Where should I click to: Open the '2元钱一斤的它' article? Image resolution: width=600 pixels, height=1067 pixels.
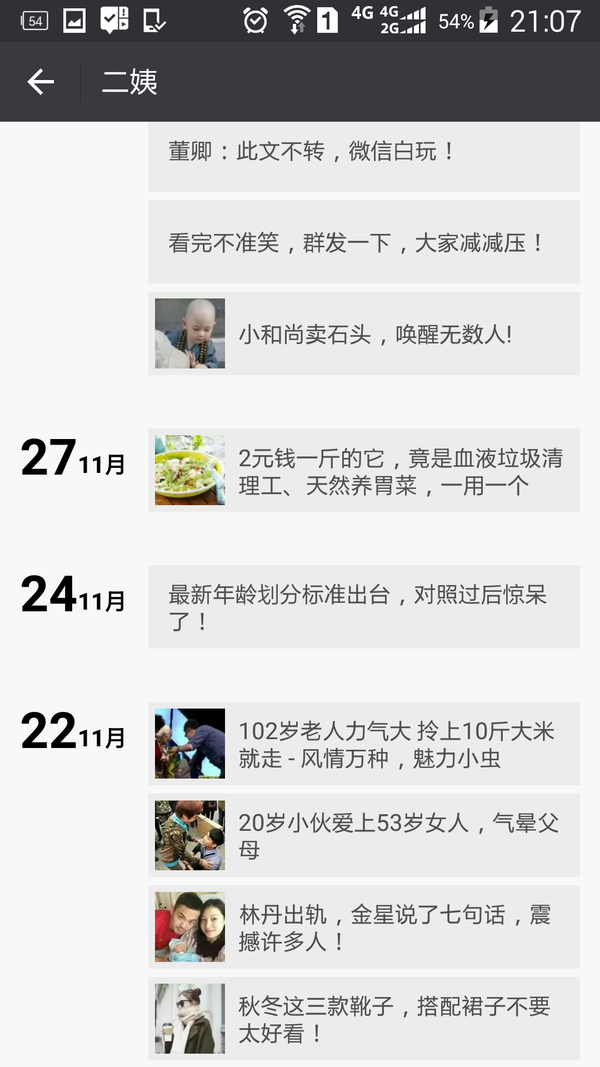tap(364, 470)
